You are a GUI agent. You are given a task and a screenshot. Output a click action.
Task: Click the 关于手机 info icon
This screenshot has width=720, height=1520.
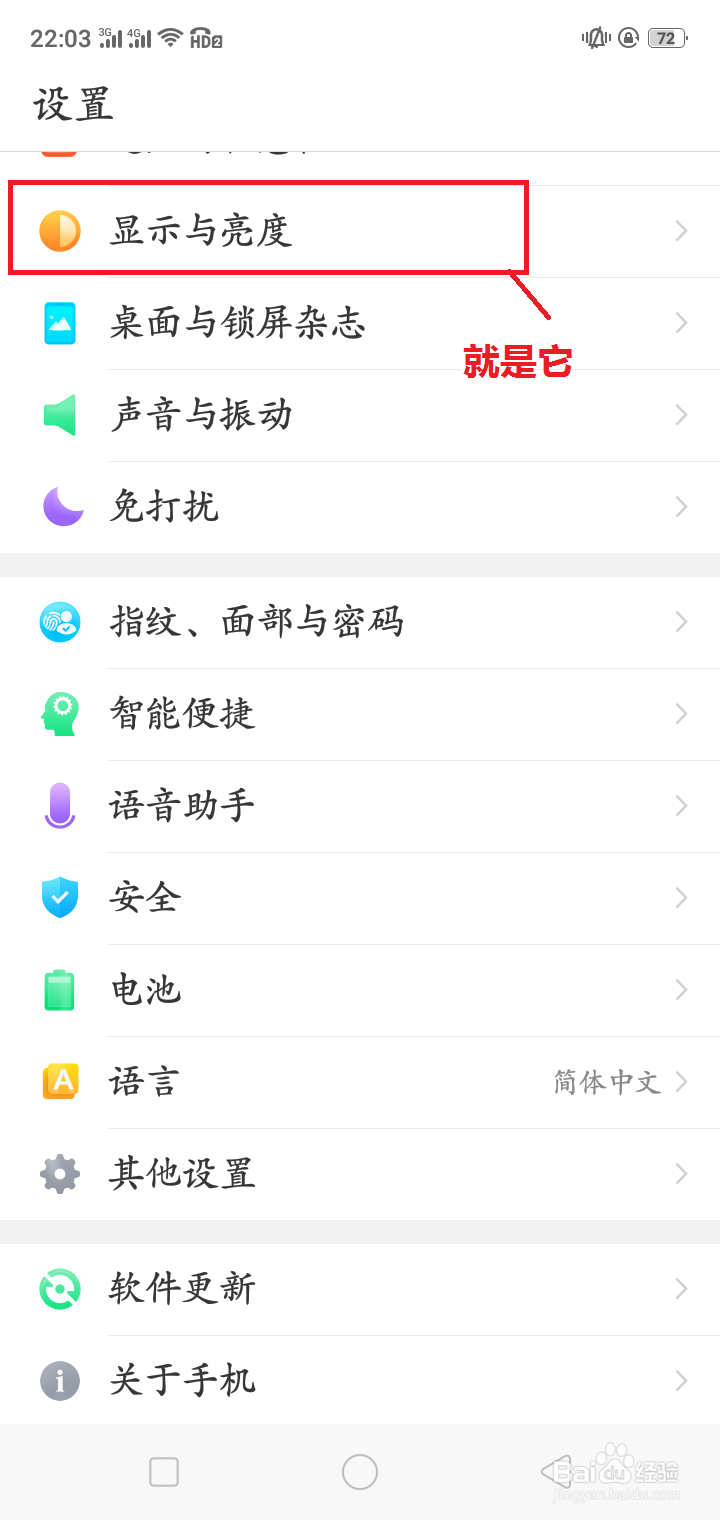(x=59, y=1380)
